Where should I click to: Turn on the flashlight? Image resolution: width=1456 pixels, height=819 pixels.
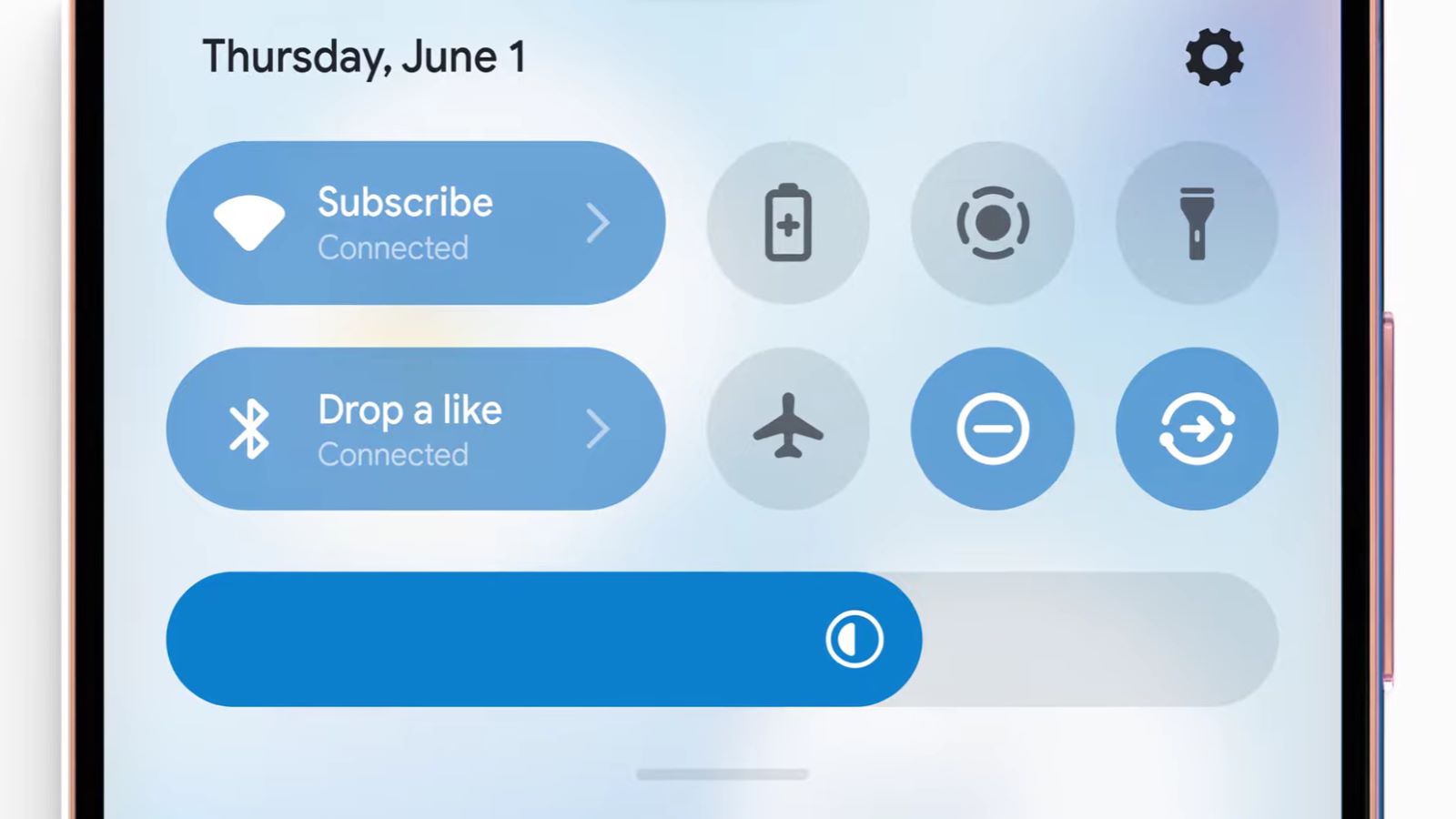point(1197,223)
